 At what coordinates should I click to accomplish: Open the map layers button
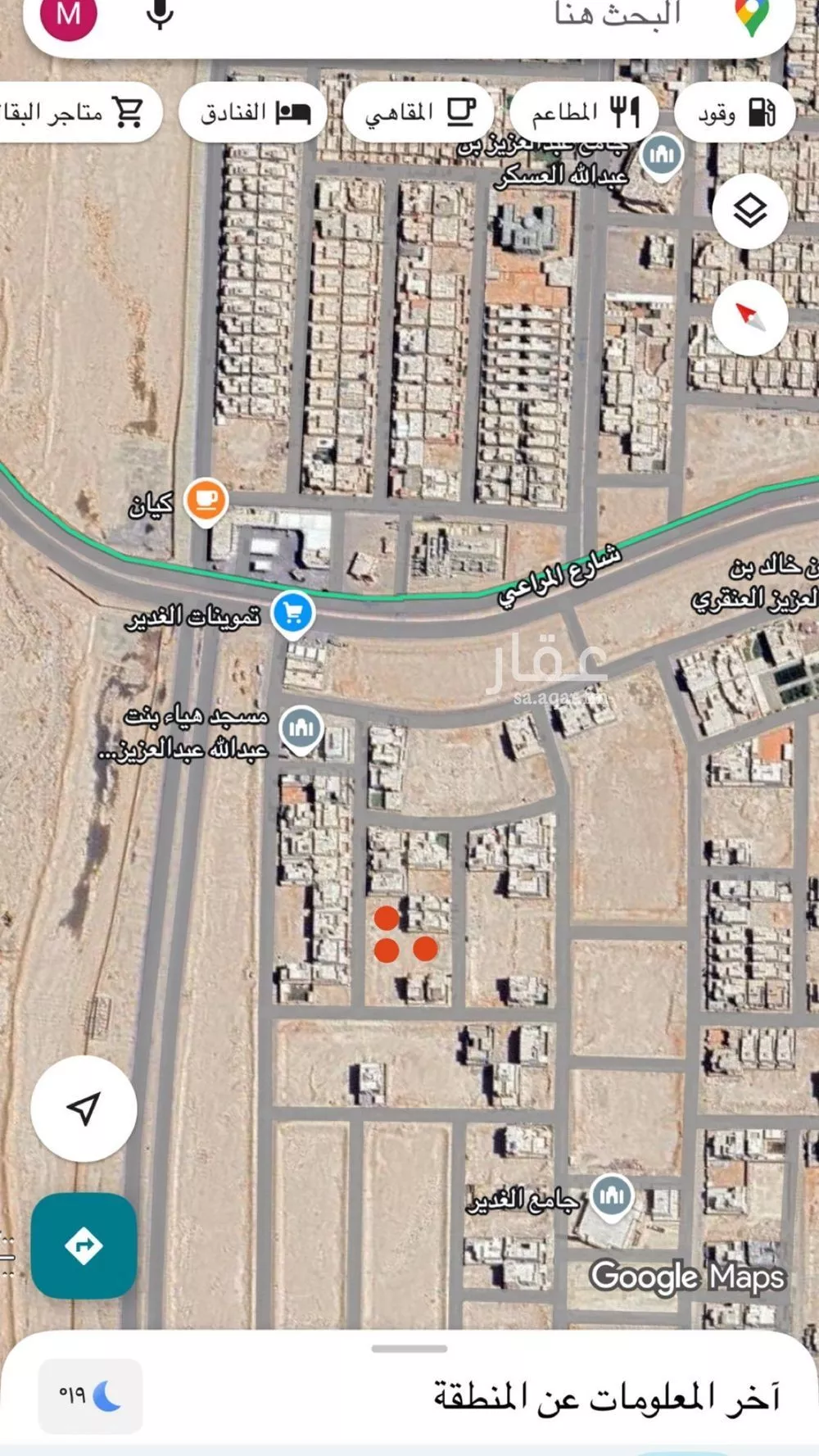749,211
